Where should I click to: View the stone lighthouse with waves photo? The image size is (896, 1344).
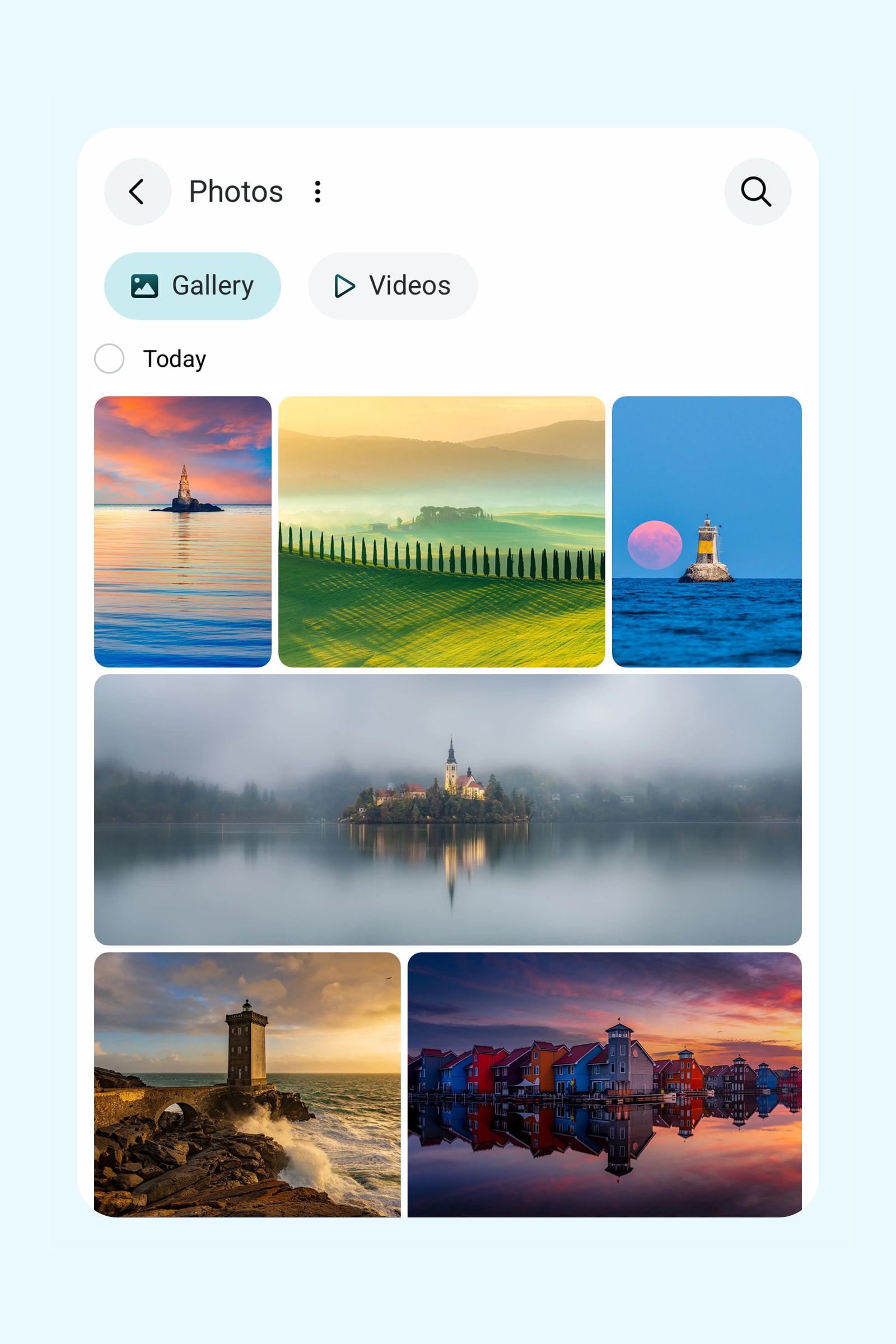pyautogui.click(x=247, y=1084)
